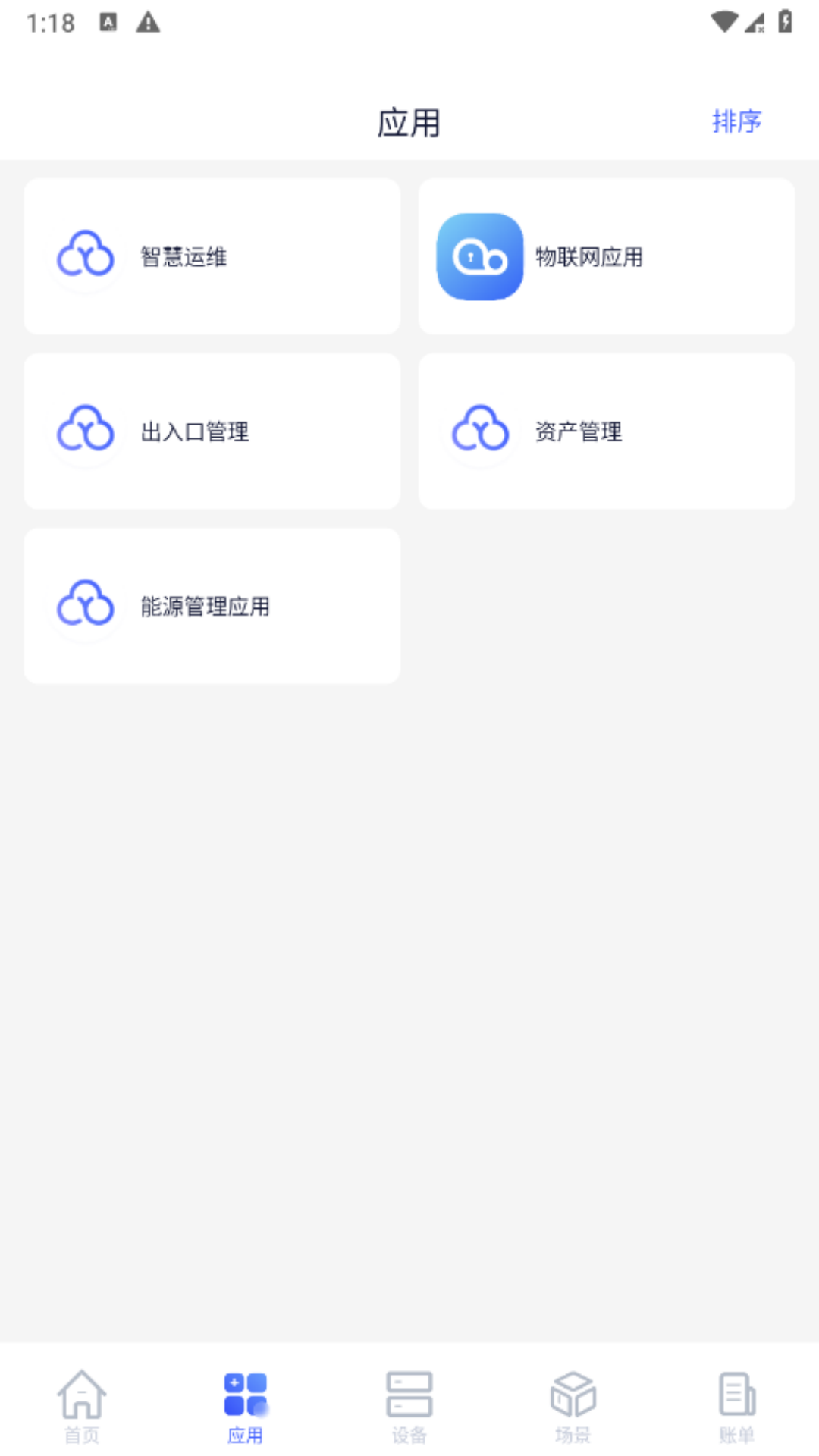Screen dimensions: 819x1456
Task: Switch to the 场景 tab
Action: 573,1405
